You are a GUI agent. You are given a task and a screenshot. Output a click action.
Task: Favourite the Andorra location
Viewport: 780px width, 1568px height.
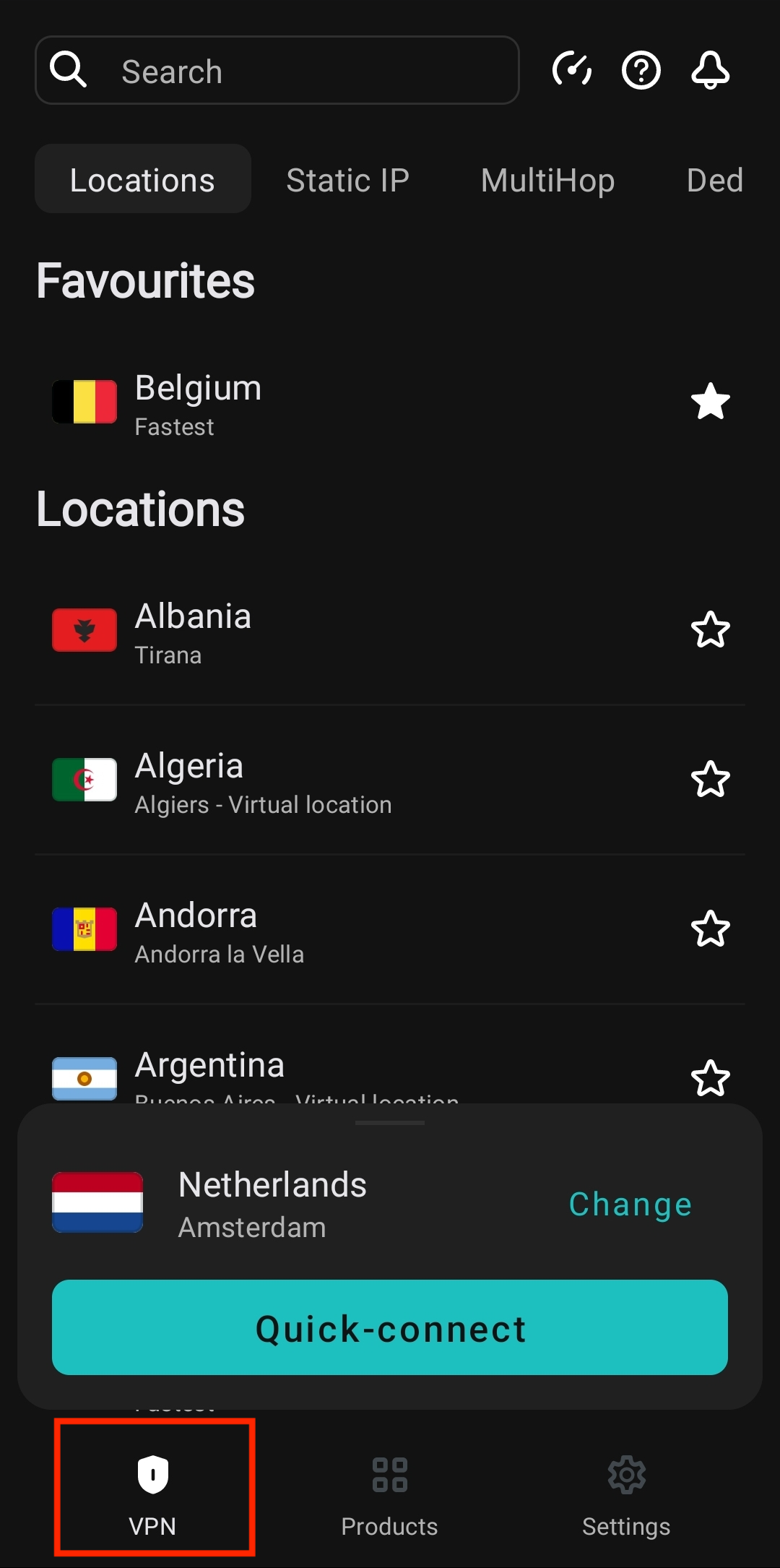[x=711, y=929]
